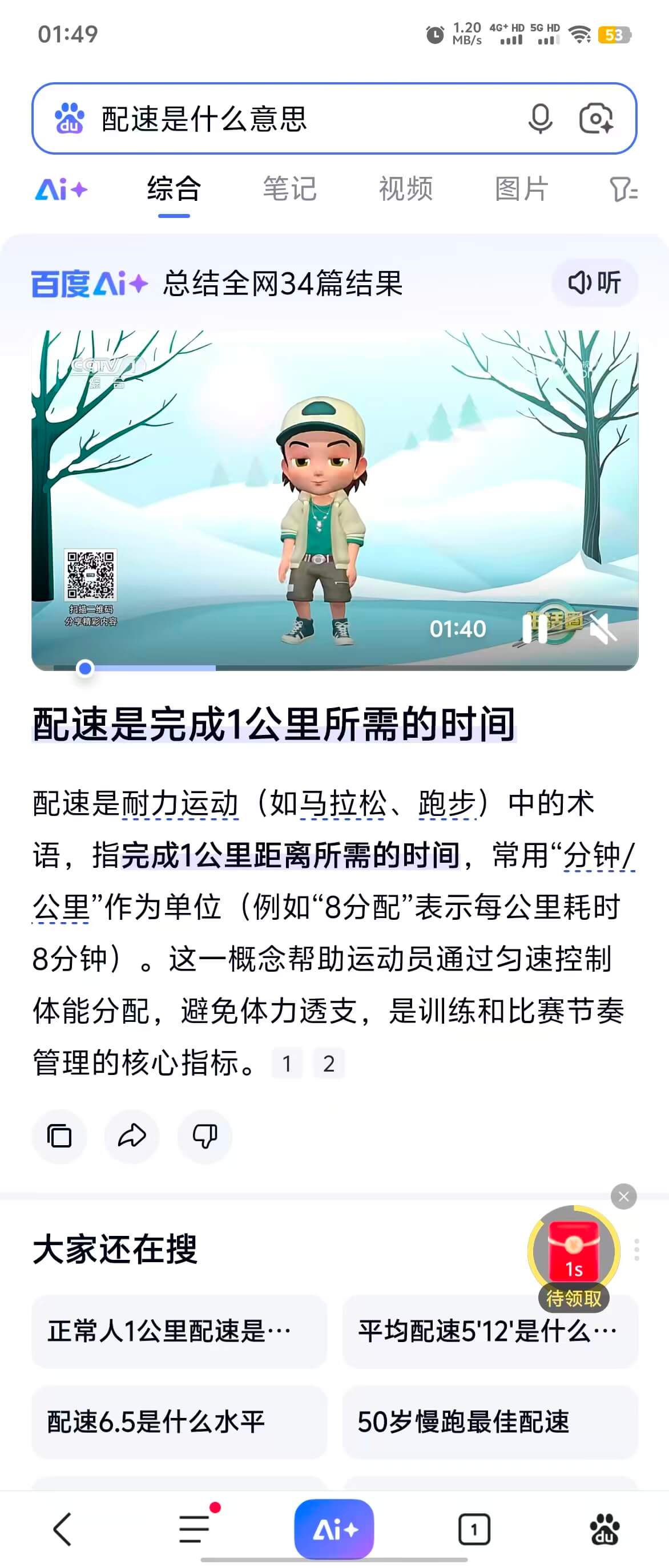Switch to the 图片 tab

522,189
